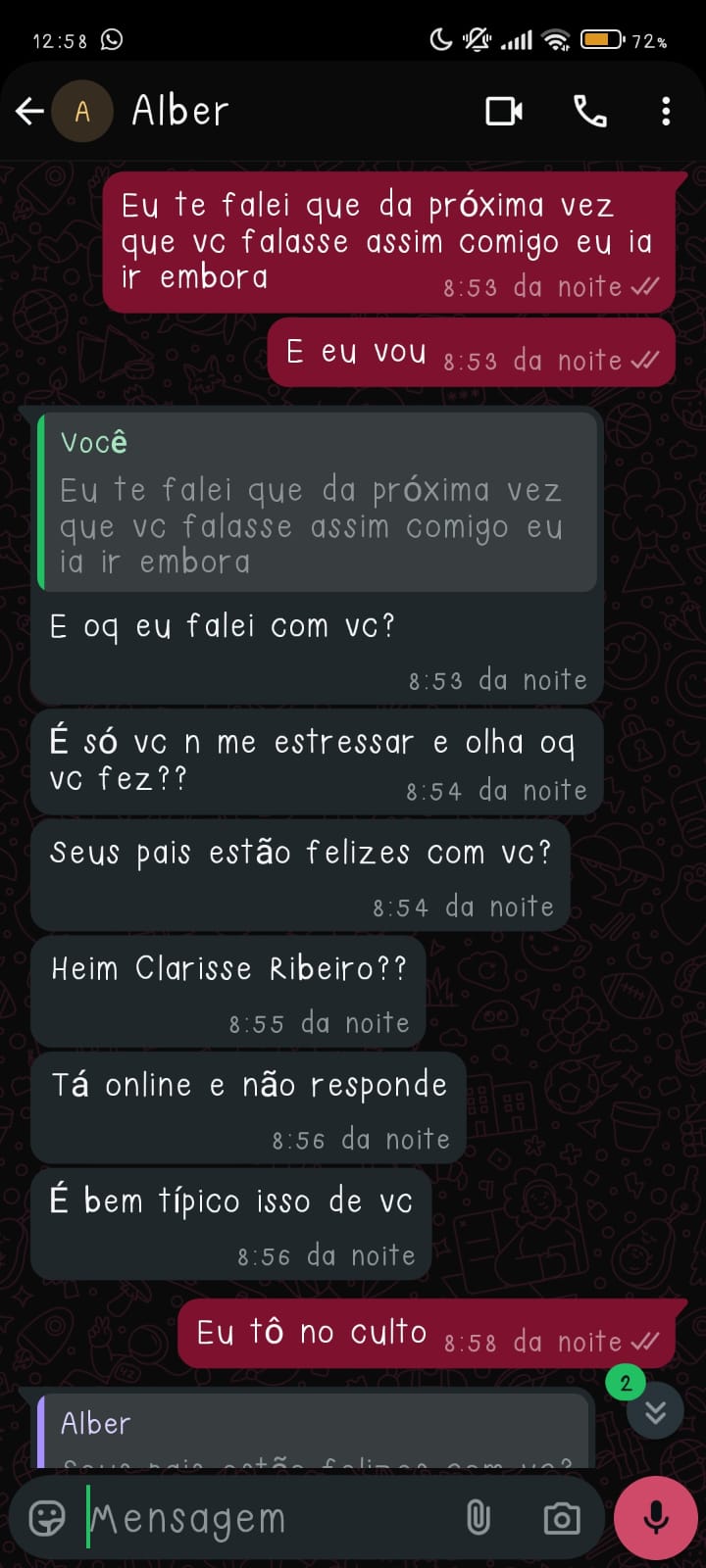The height and width of the screenshot is (1568, 706).
Task: Tap the microphone voice message button
Action: coord(655,1517)
